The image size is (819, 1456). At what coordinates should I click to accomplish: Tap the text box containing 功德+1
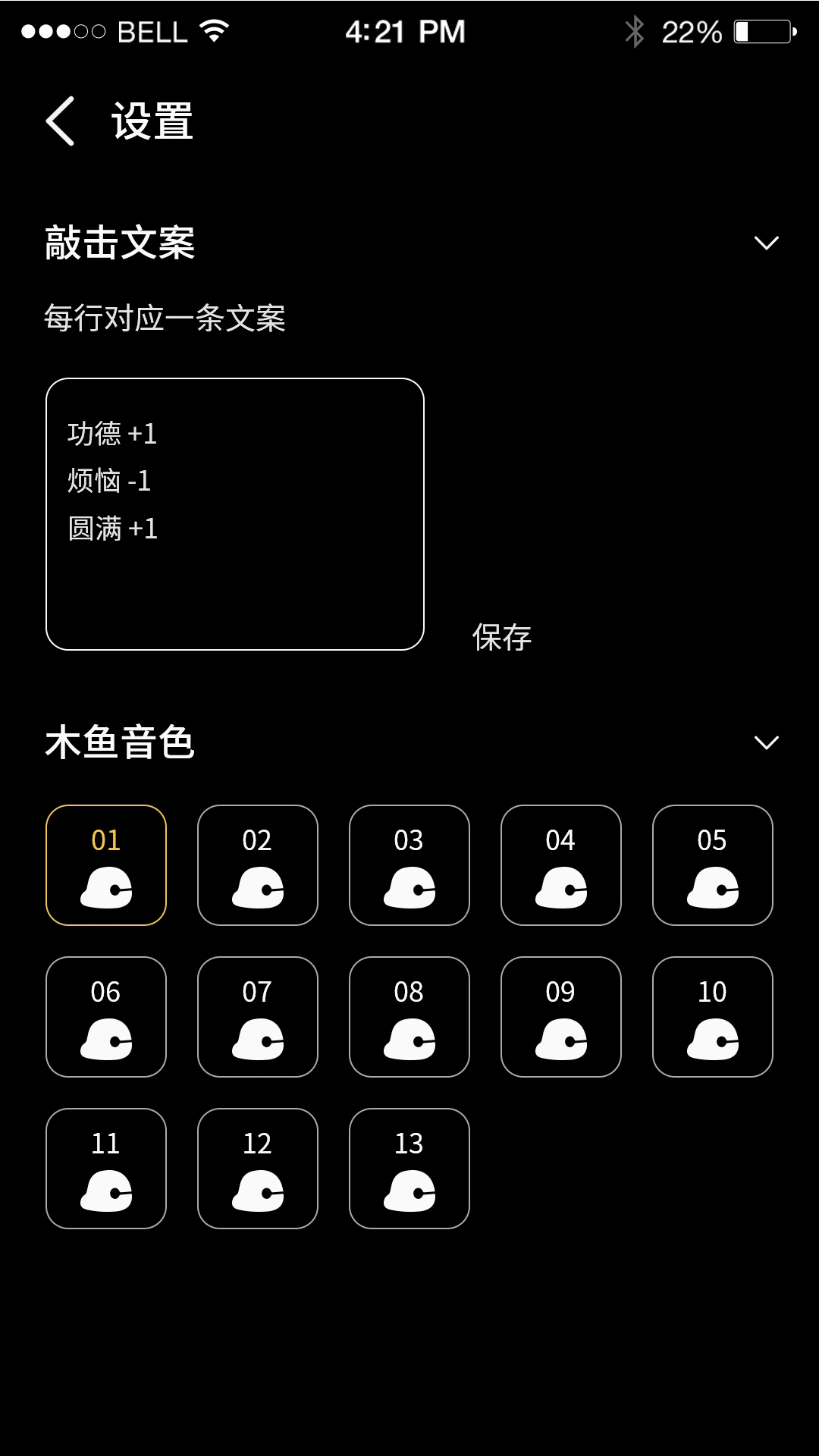[x=235, y=513]
